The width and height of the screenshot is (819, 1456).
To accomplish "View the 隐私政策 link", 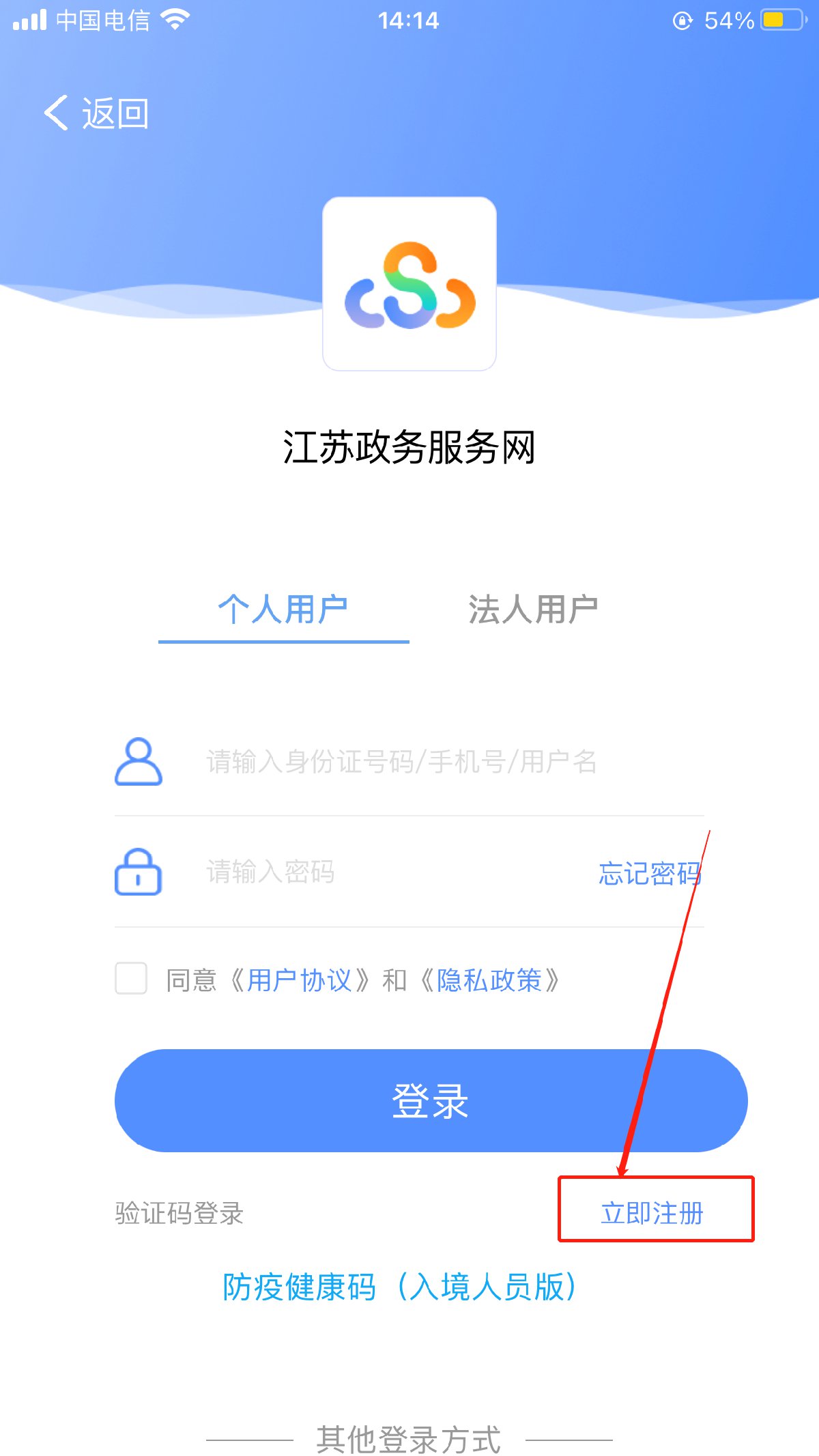I will (489, 980).
